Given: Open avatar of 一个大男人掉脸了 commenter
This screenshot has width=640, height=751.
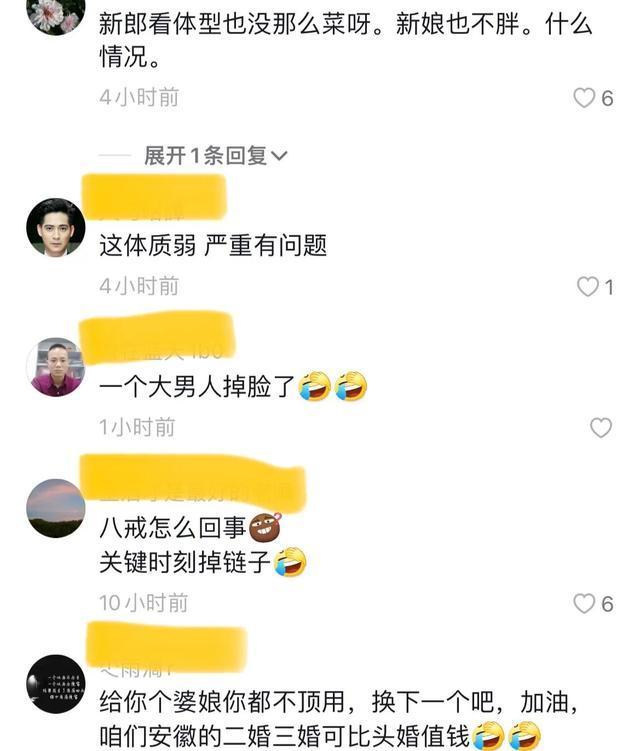Looking at the screenshot, I should click(55, 366).
